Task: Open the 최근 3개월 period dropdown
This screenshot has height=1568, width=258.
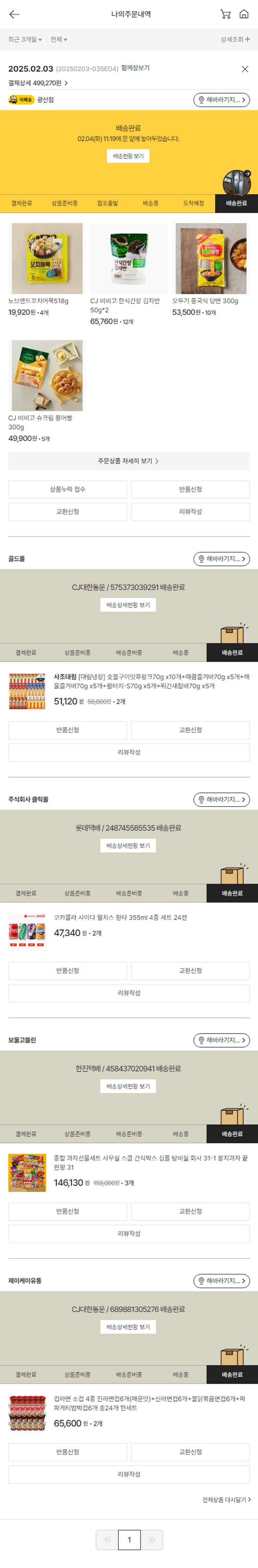Action: pyautogui.click(x=25, y=40)
